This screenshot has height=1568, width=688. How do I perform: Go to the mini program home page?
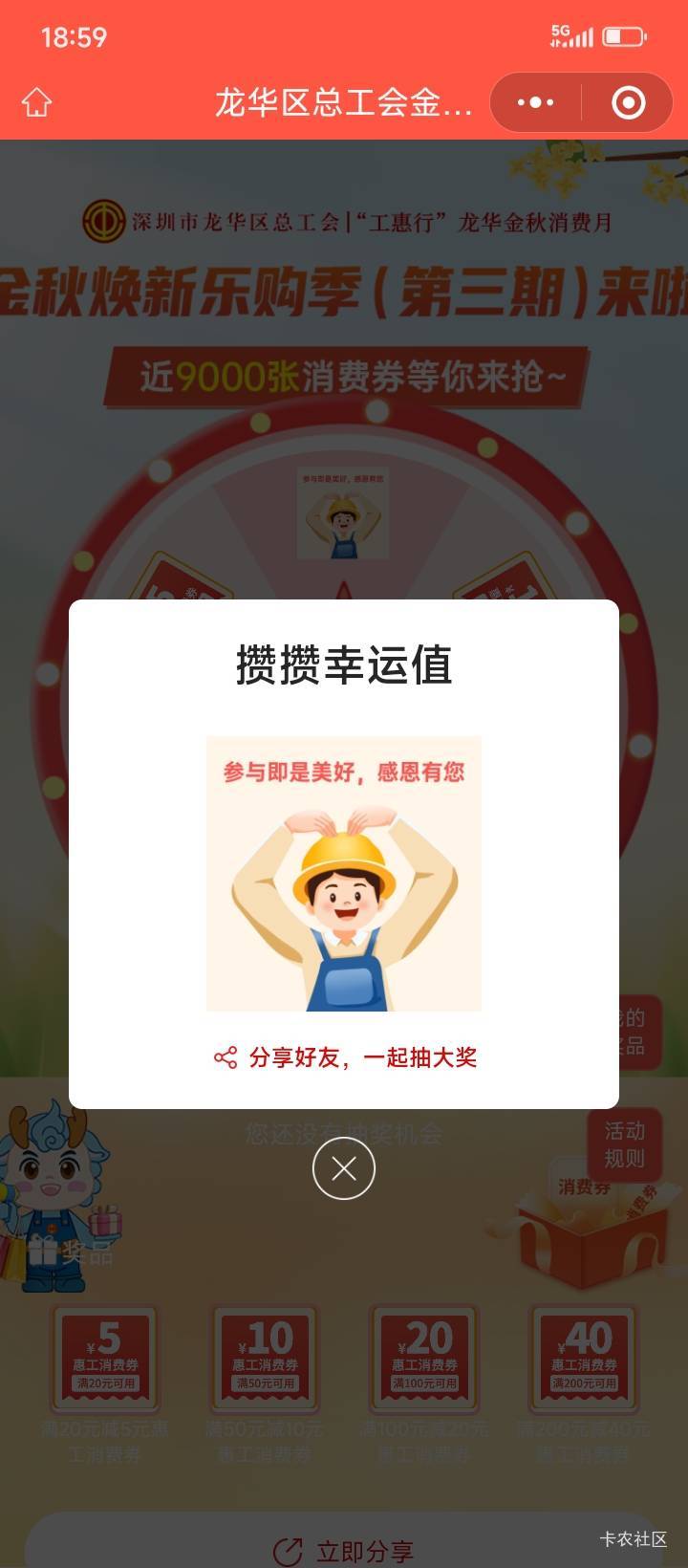(36, 102)
